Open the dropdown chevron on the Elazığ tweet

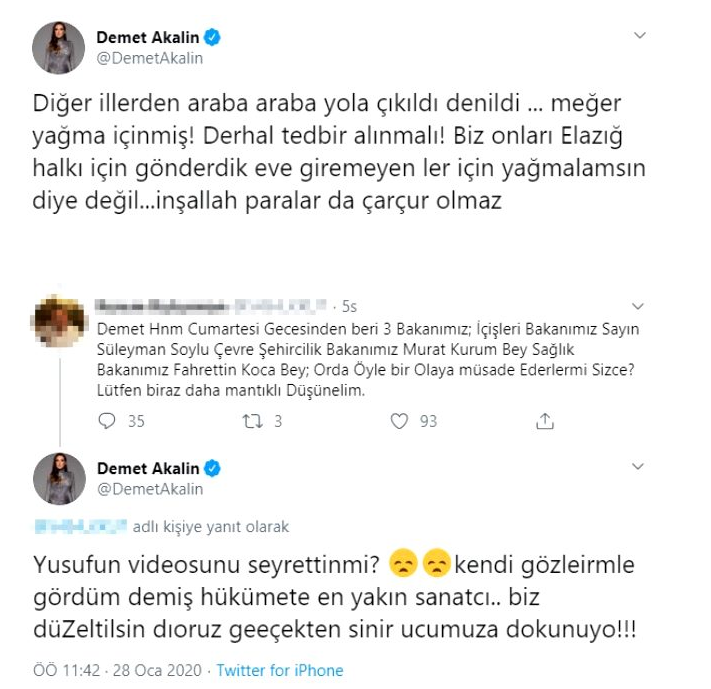[641, 35]
